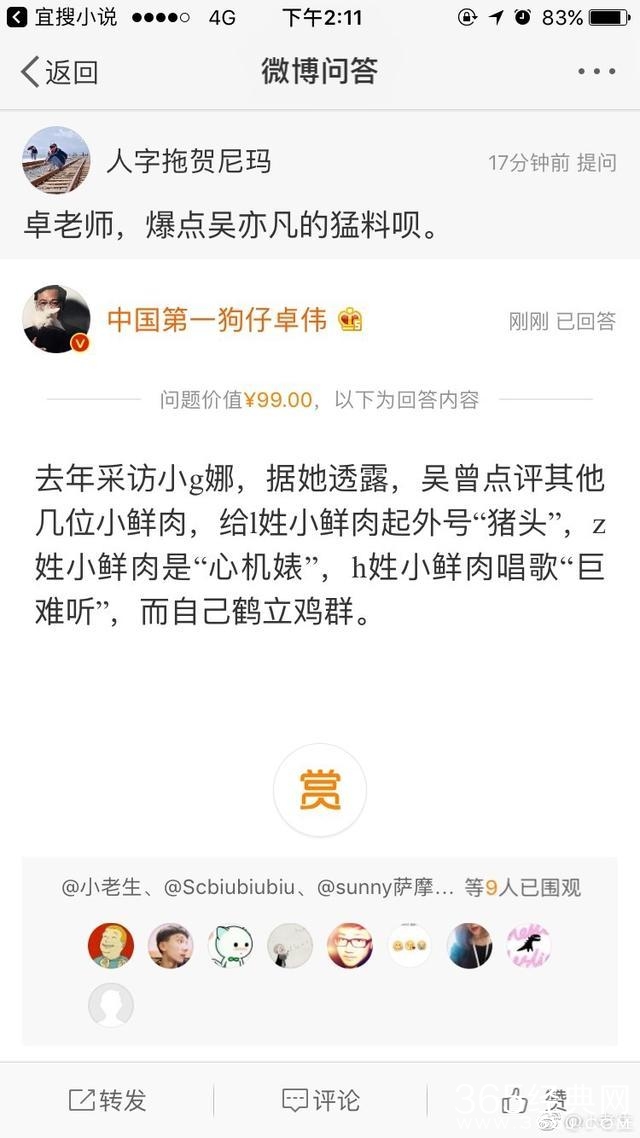Image resolution: width=640 pixels, height=1138 pixels.
Task: Tap the 赏 reward button
Action: coord(320,790)
